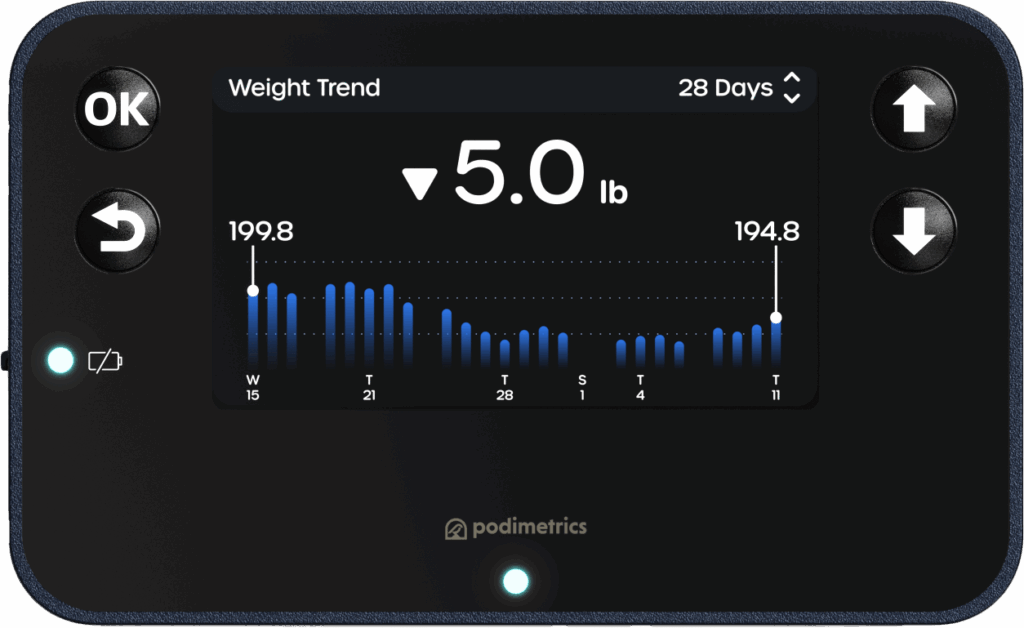Tap the up arrow button
Screen dimensions: 1024x628
pyautogui.click(x=913, y=110)
